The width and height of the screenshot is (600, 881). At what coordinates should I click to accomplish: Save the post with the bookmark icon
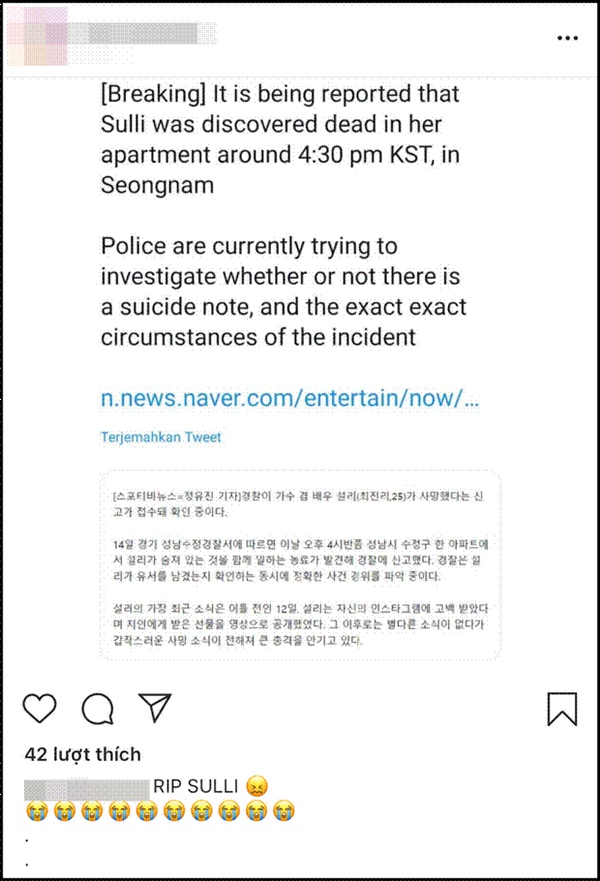point(562,708)
